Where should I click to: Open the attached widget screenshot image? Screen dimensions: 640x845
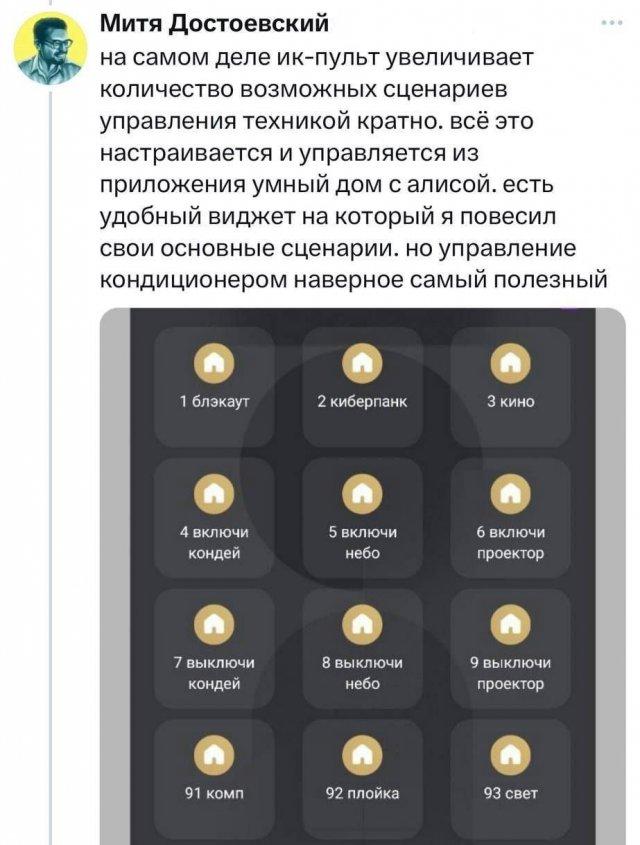pyautogui.click(x=363, y=575)
